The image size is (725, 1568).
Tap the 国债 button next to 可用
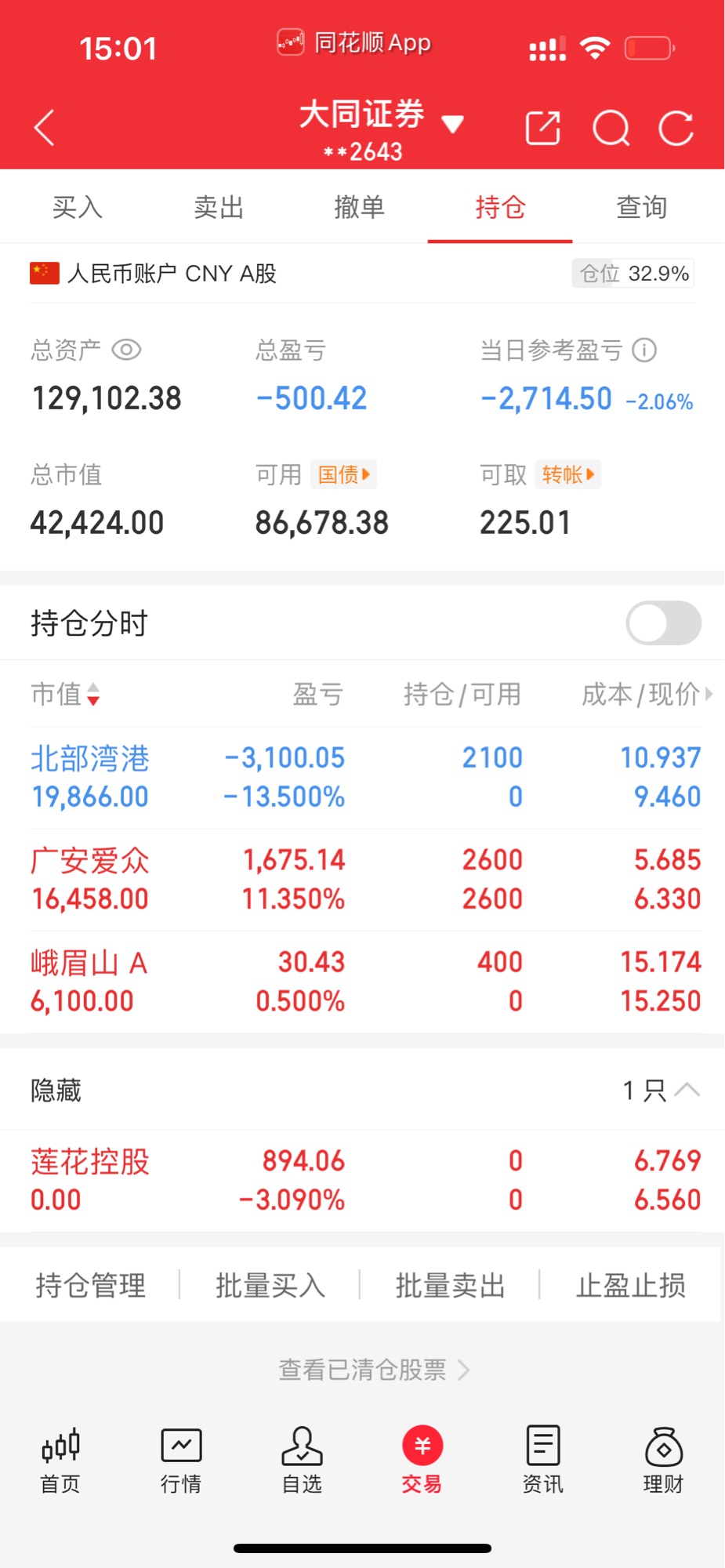pyautogui.click(x=343, y=474)
